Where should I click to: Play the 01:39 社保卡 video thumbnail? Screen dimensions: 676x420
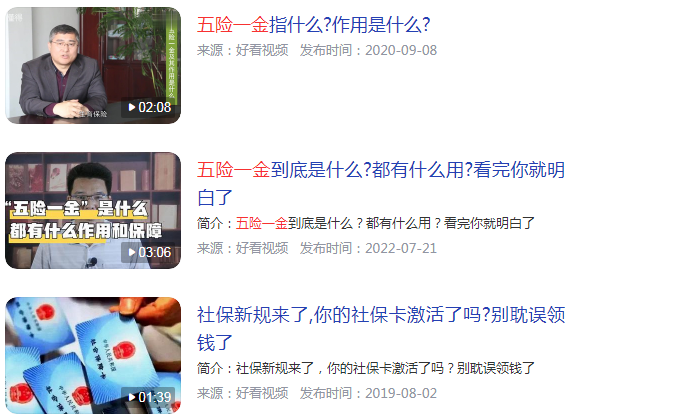pyautogui.click(x=92, y=356)
